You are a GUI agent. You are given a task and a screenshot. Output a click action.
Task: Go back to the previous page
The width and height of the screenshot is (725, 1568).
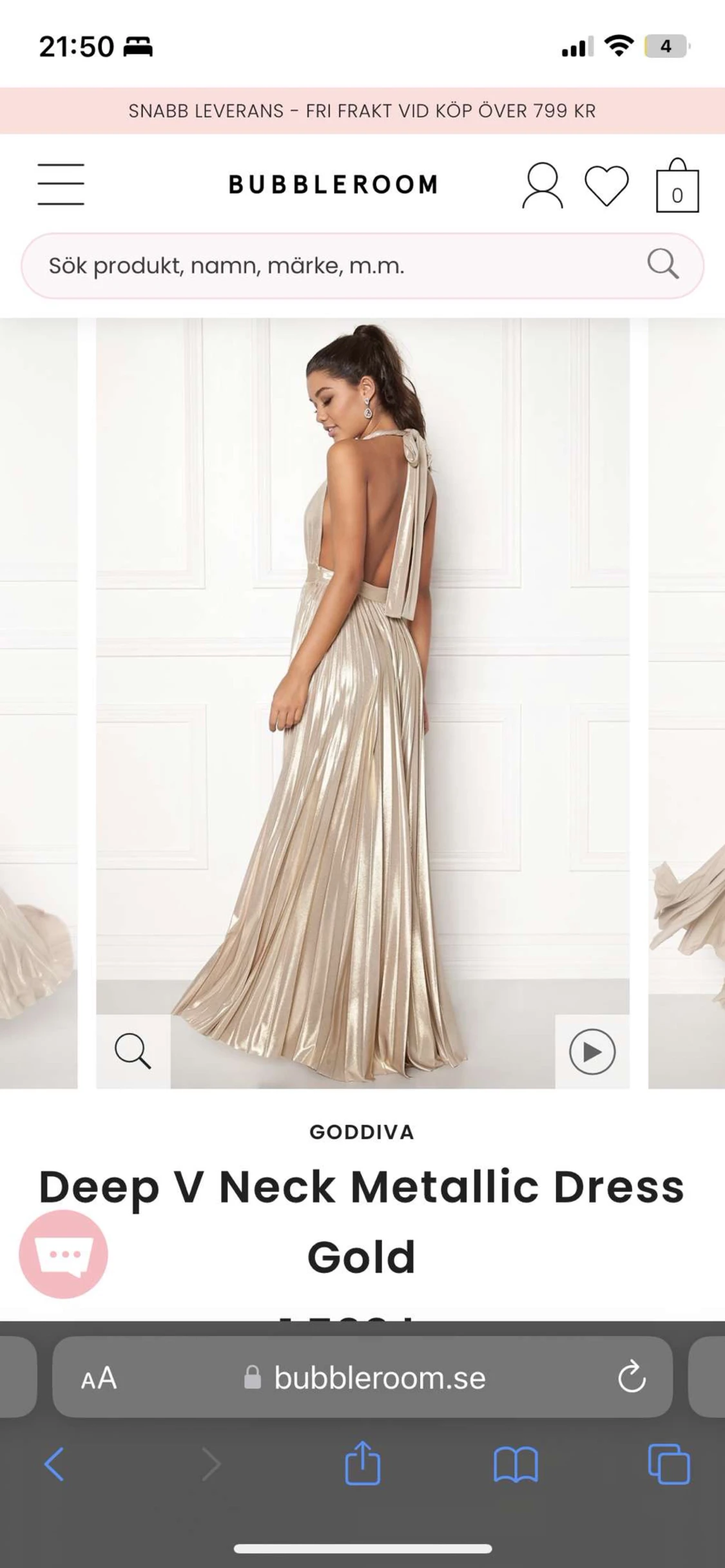pos(55,1464)
